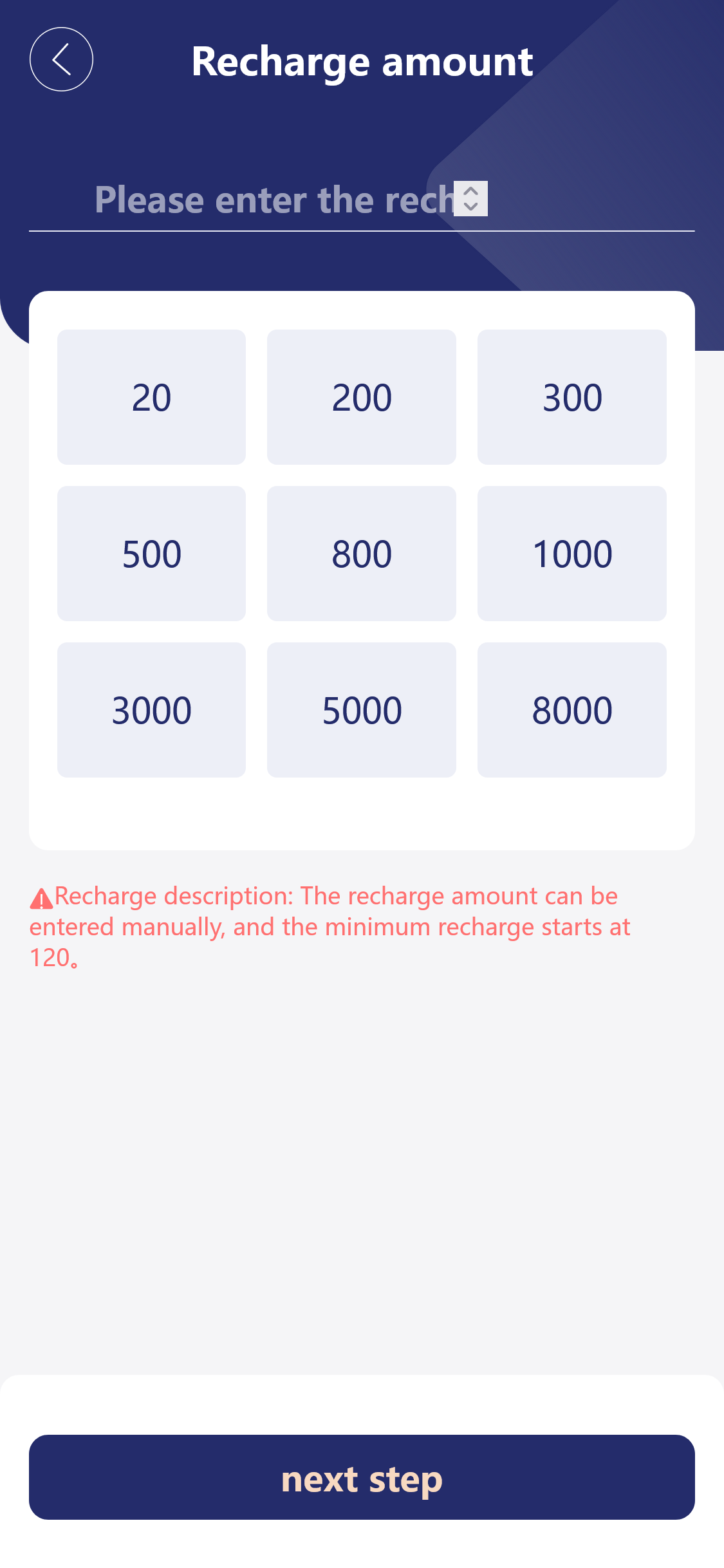Screen dimensions: 724x1568
Task: Select 500 recharge amount
Action: point(151,554)
